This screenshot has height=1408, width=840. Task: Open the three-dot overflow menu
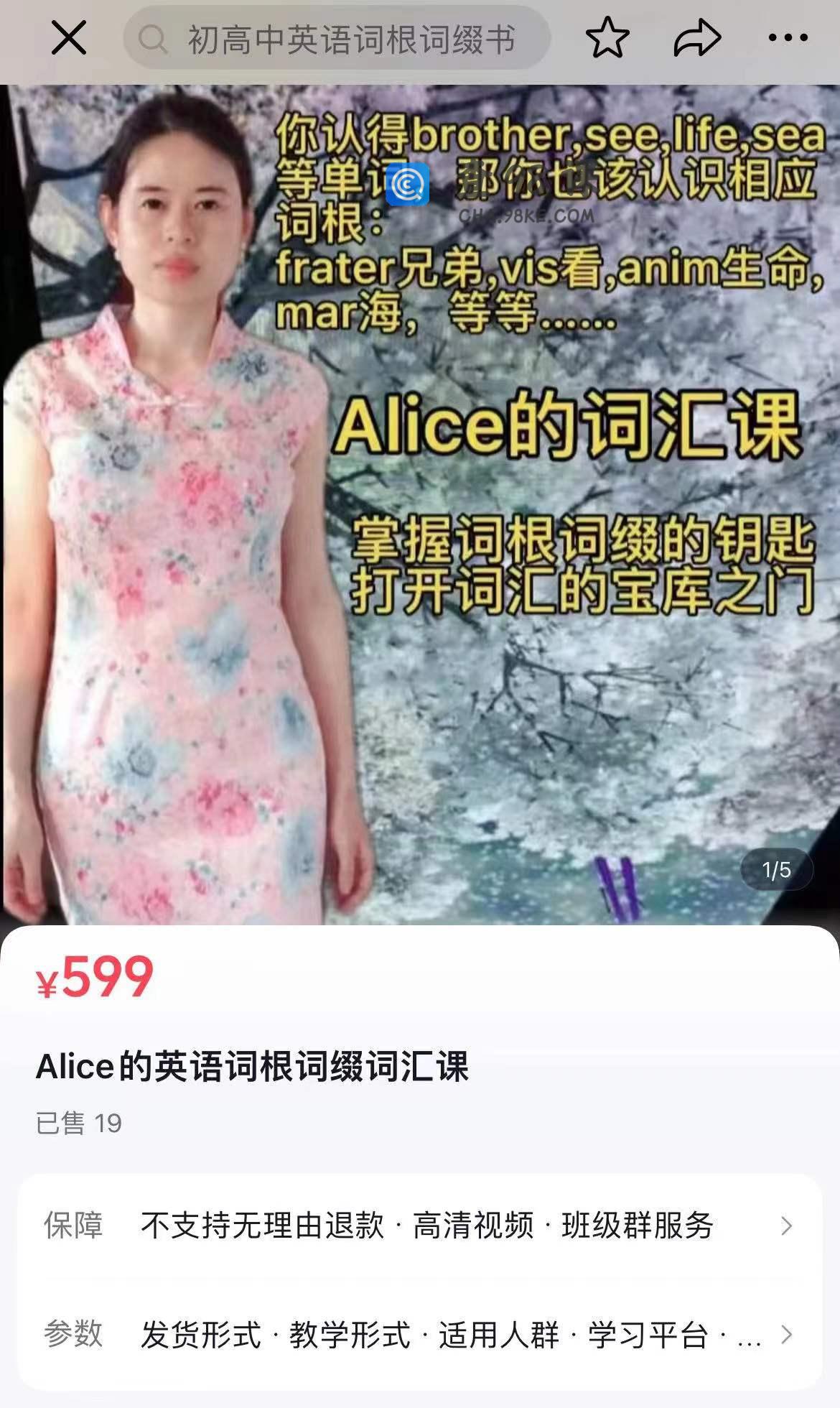click(788, 38)
